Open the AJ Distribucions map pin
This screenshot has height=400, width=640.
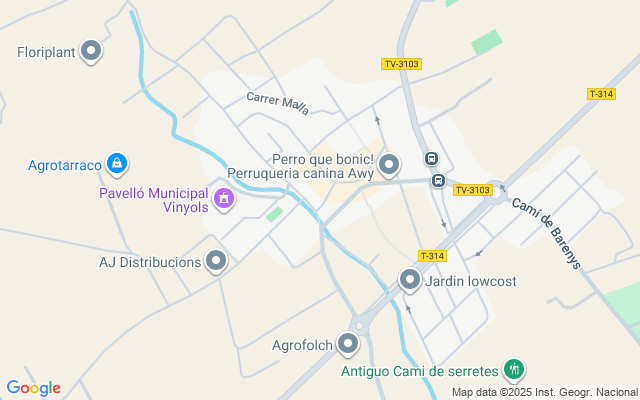click(215, 261)
